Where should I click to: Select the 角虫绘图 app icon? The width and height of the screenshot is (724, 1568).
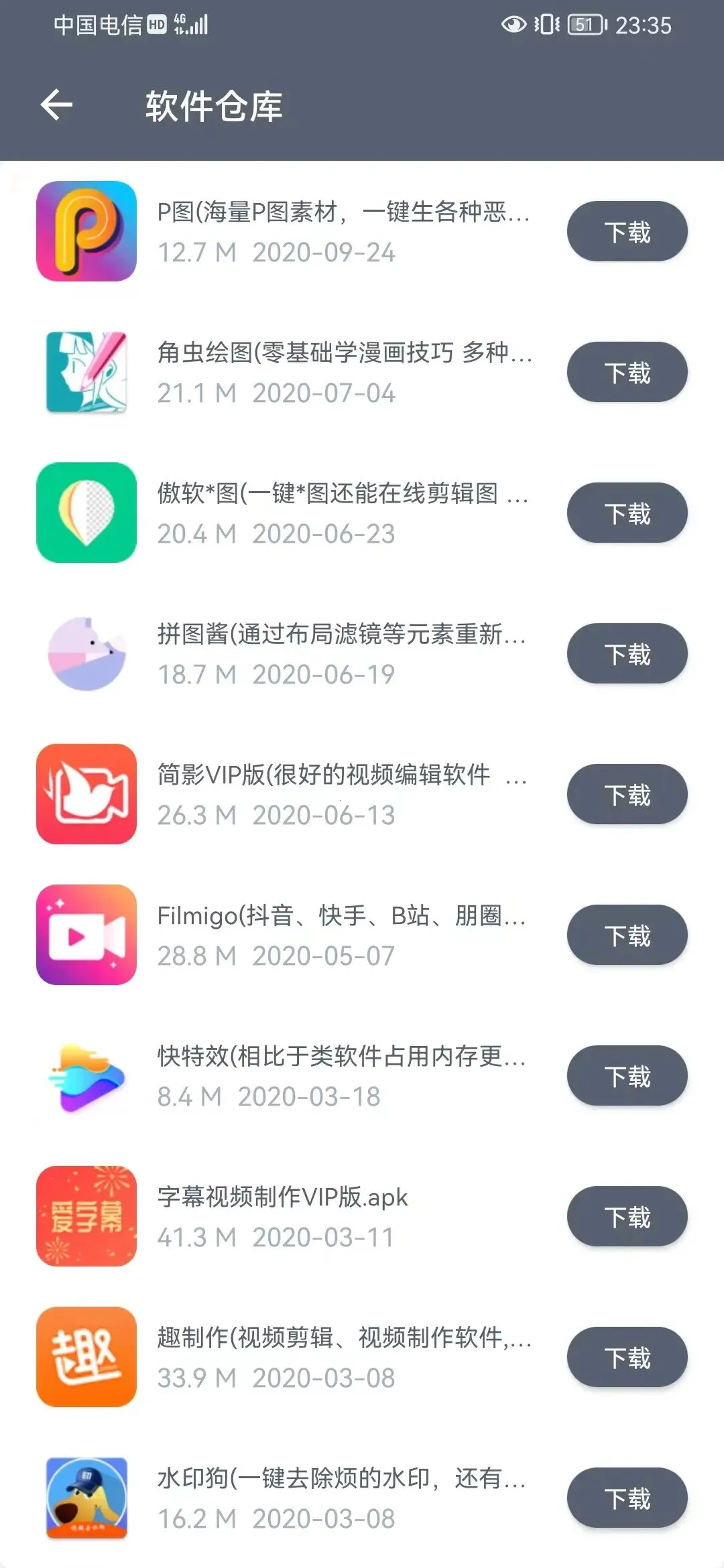click(x=86, y=372)
